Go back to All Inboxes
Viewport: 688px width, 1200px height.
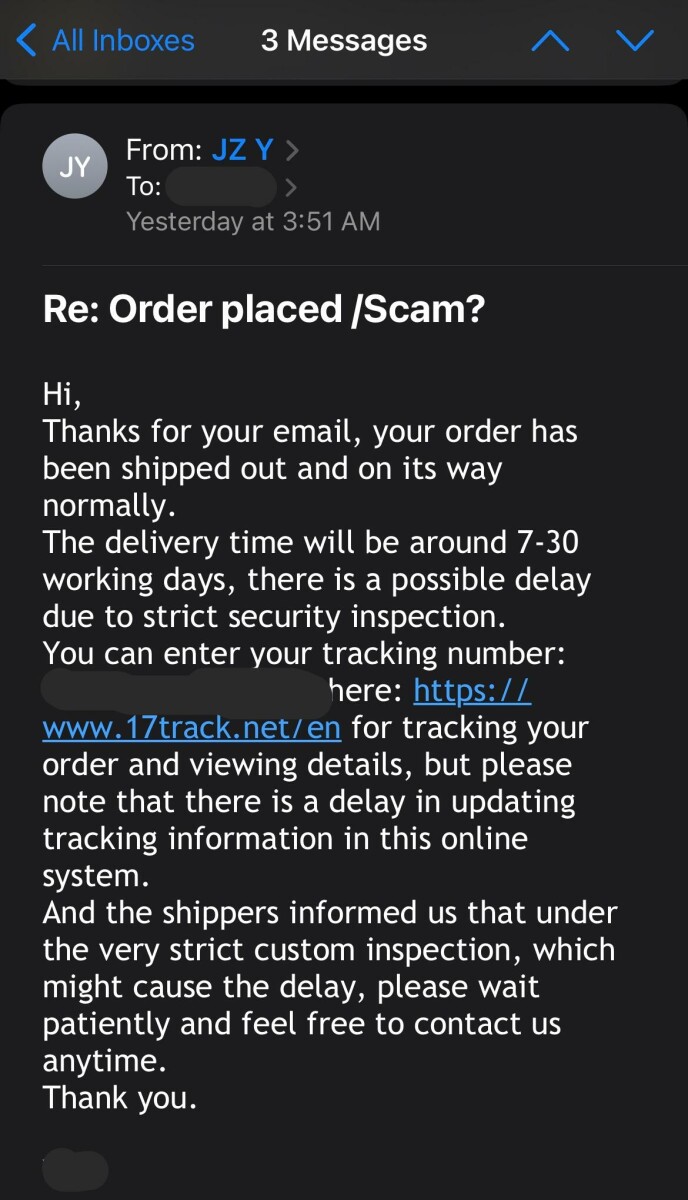[107, 41]
